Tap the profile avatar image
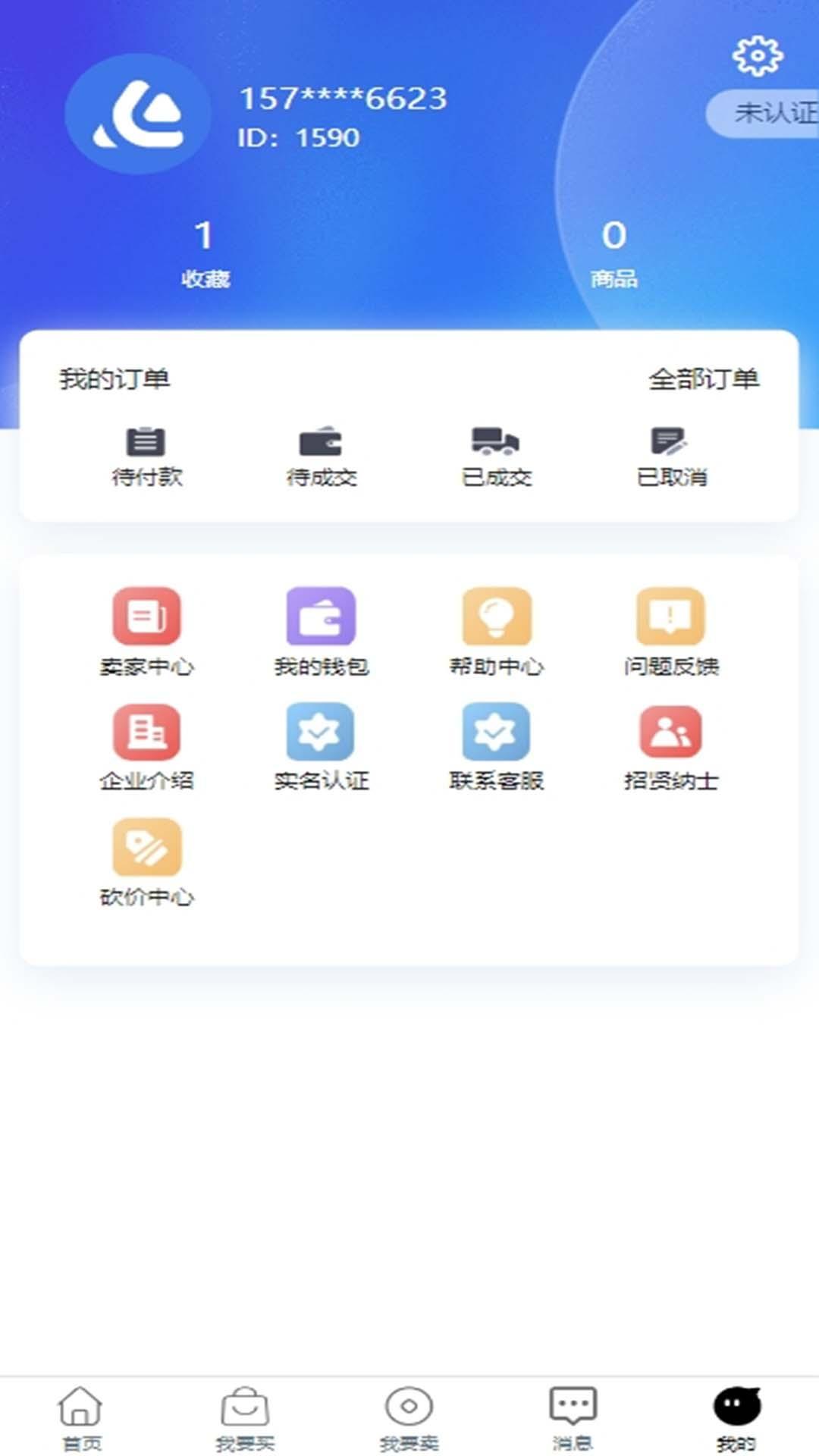The image size is (819, 1456). [139, 112]
